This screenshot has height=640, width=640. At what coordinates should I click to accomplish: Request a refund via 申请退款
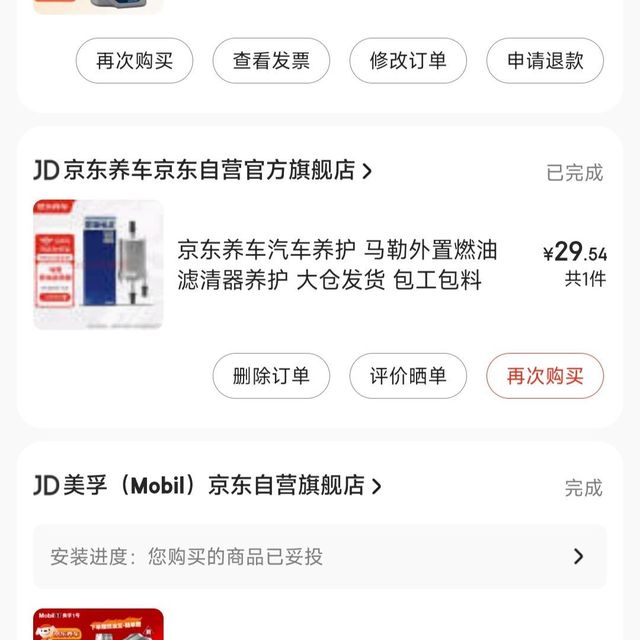545,60
